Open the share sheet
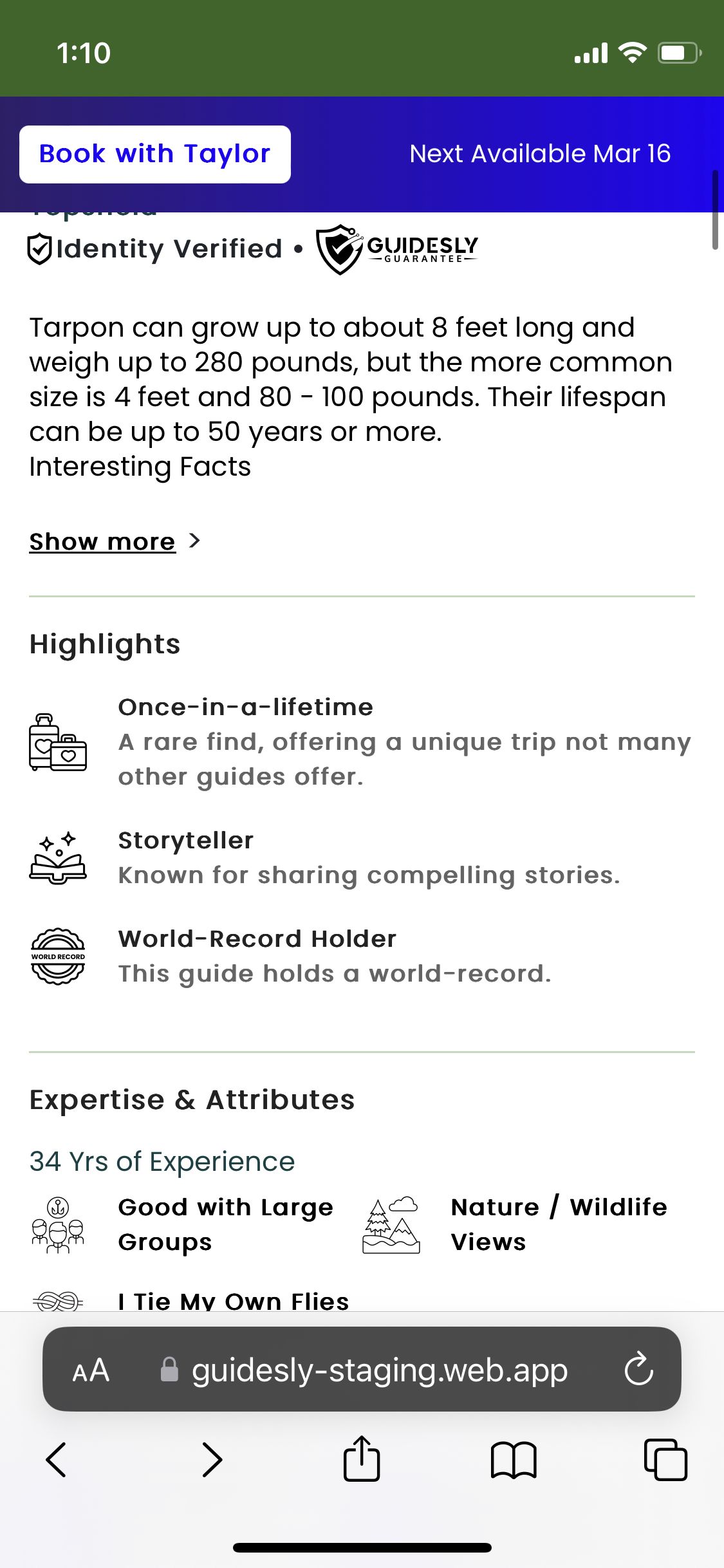The width and height of the screenshot is (724, 1568). tap(362, 1459)
